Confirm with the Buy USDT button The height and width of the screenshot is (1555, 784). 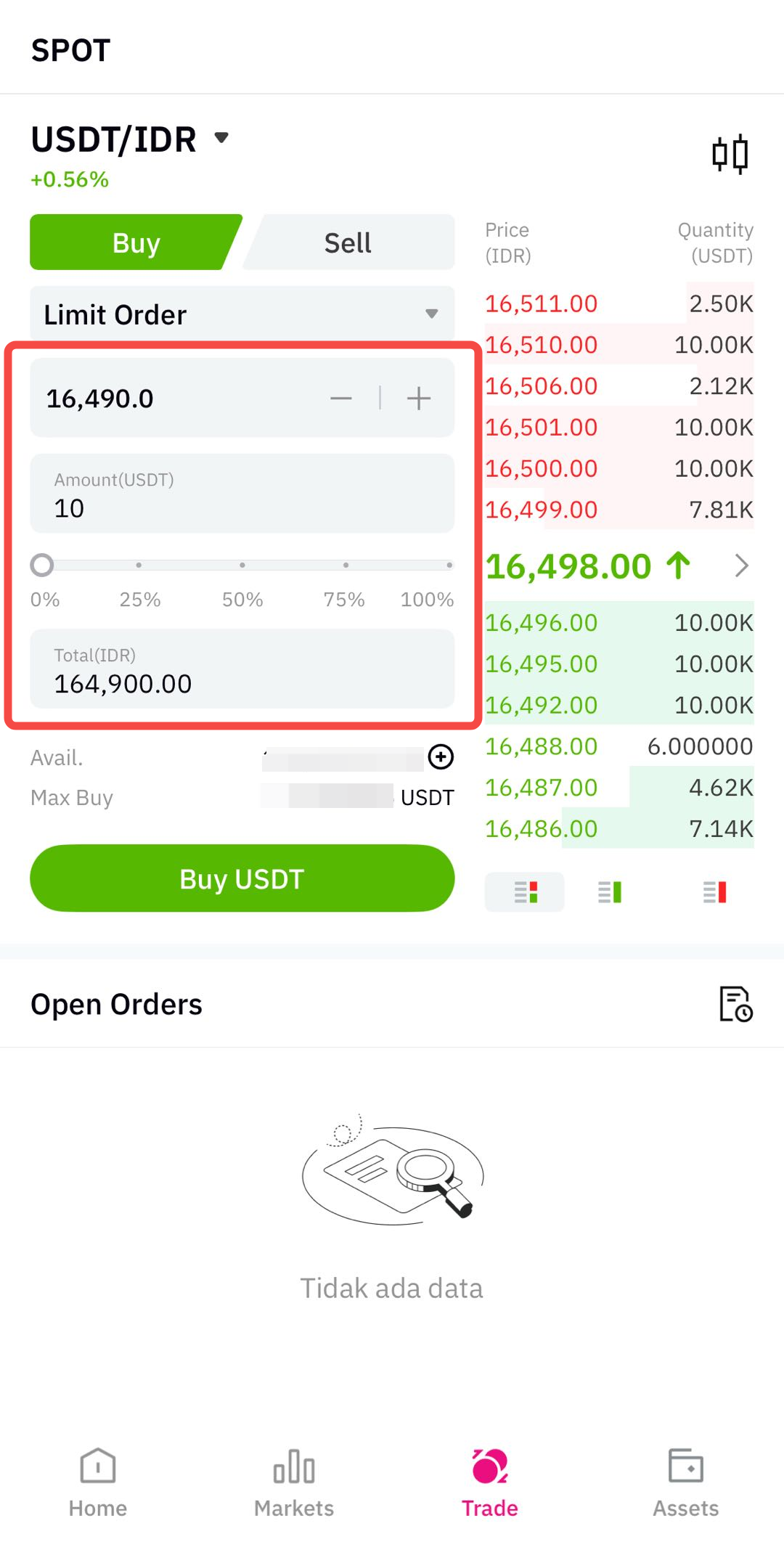pyautogui.click(x=242, y=878)
